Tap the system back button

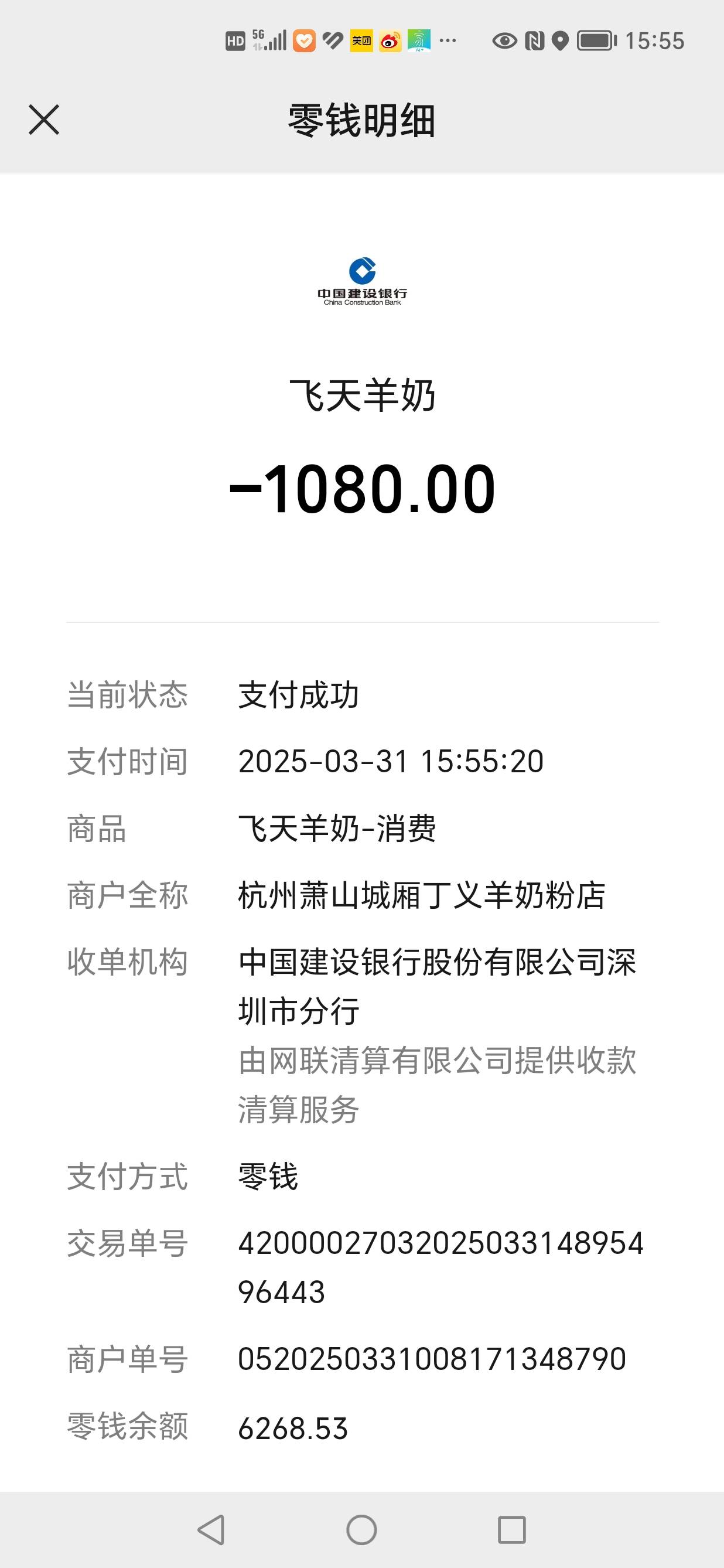point(211,1530)
